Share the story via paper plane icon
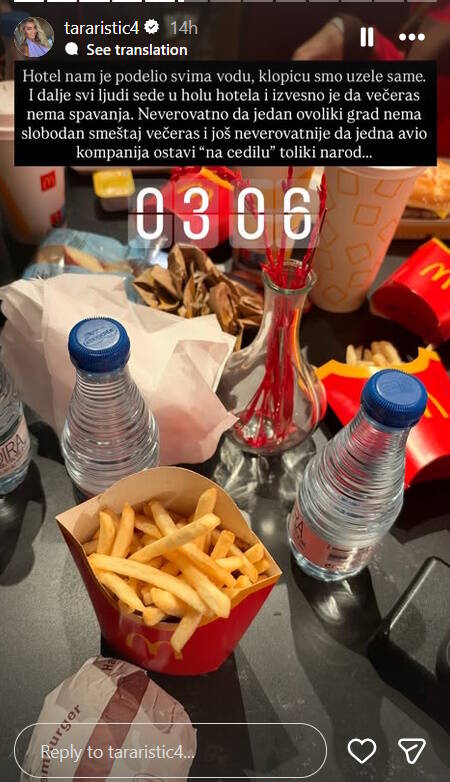450x782 pixels. (412, 751)
